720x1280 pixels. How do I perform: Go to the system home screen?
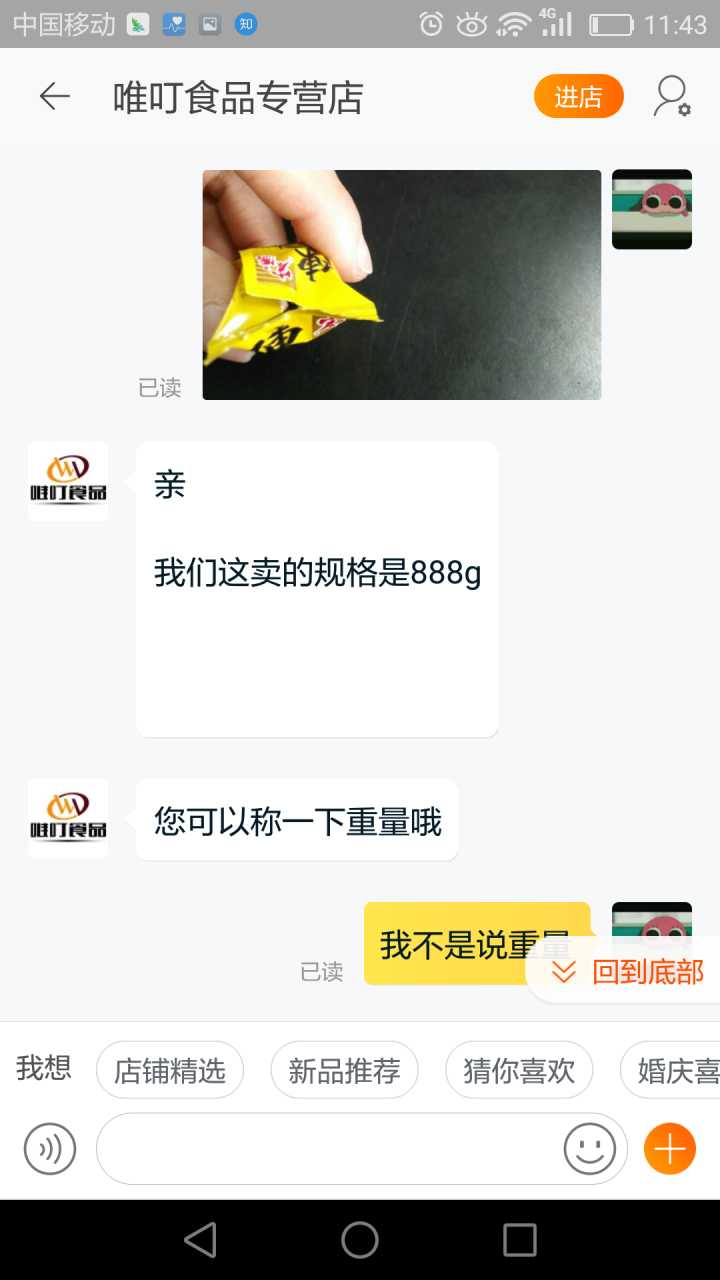click(360, 1240)
